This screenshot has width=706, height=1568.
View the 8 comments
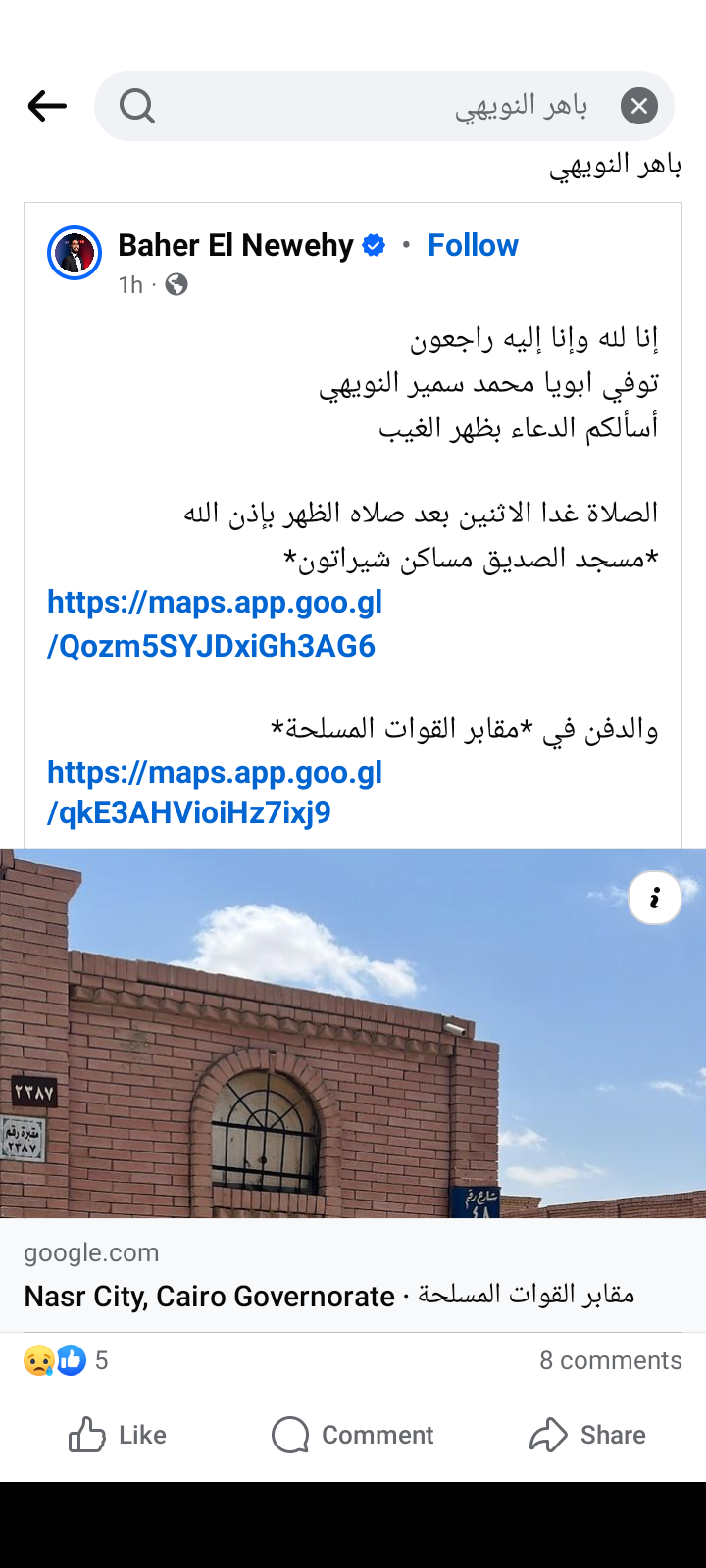tap(610, 1360)
